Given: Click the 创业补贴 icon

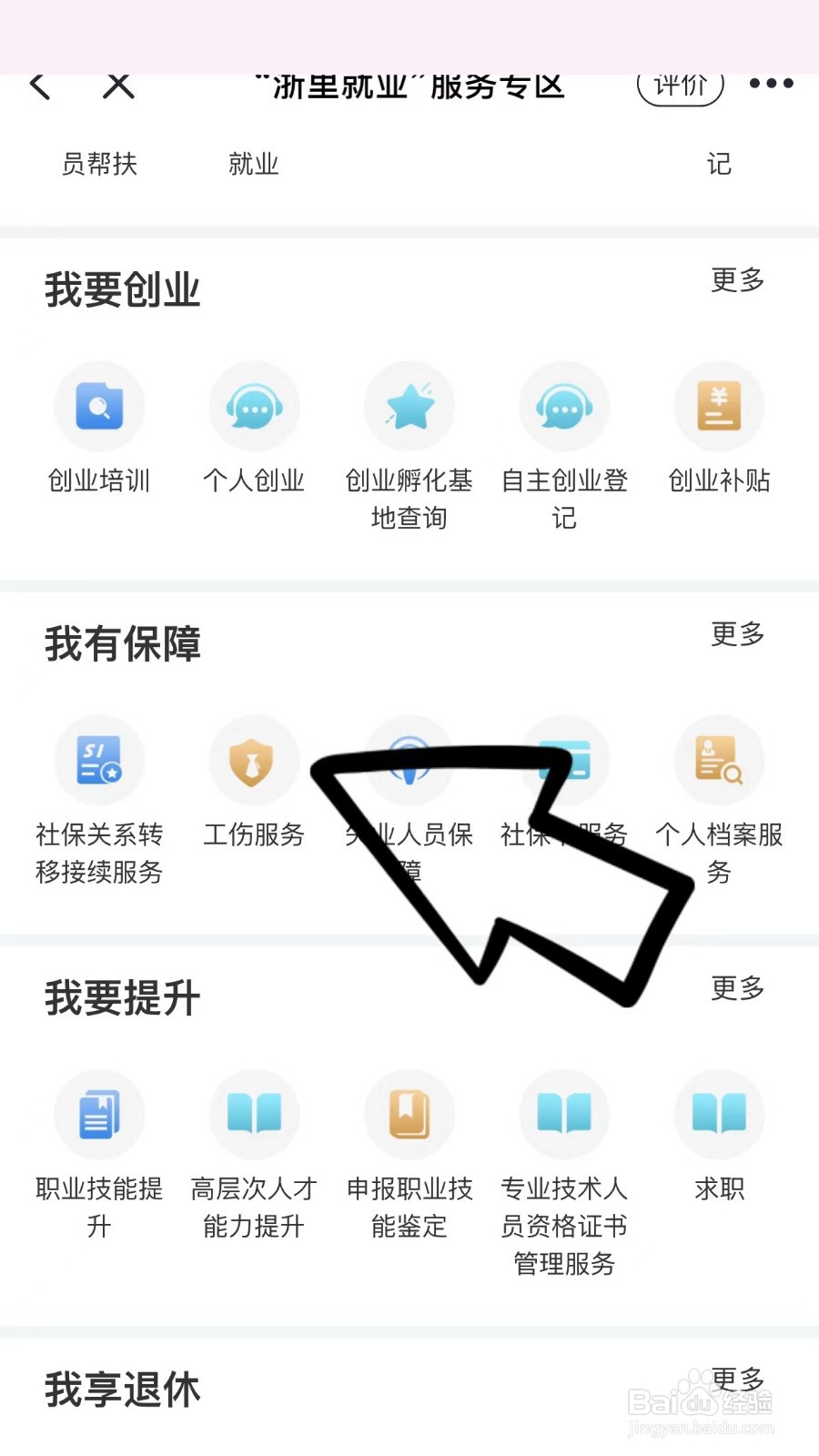Looking at the screenshot, I should tap(719, 407).
